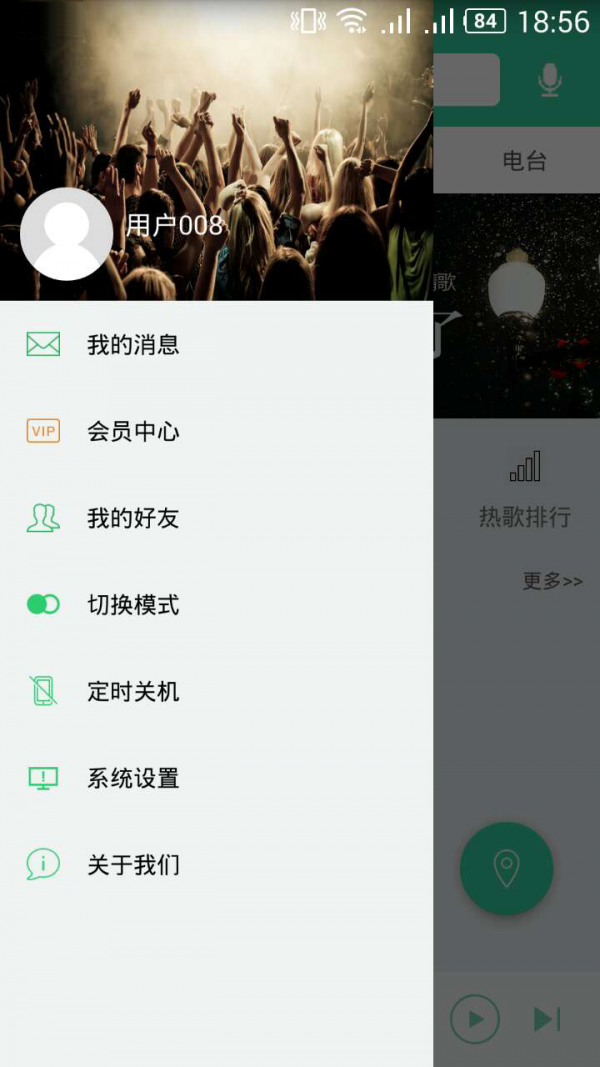Image resolution: width=600 pixels, height=1067 pixels.
Task: Tap the 更多>> more link
Action: pyautogui.click(x=552, y=581)
